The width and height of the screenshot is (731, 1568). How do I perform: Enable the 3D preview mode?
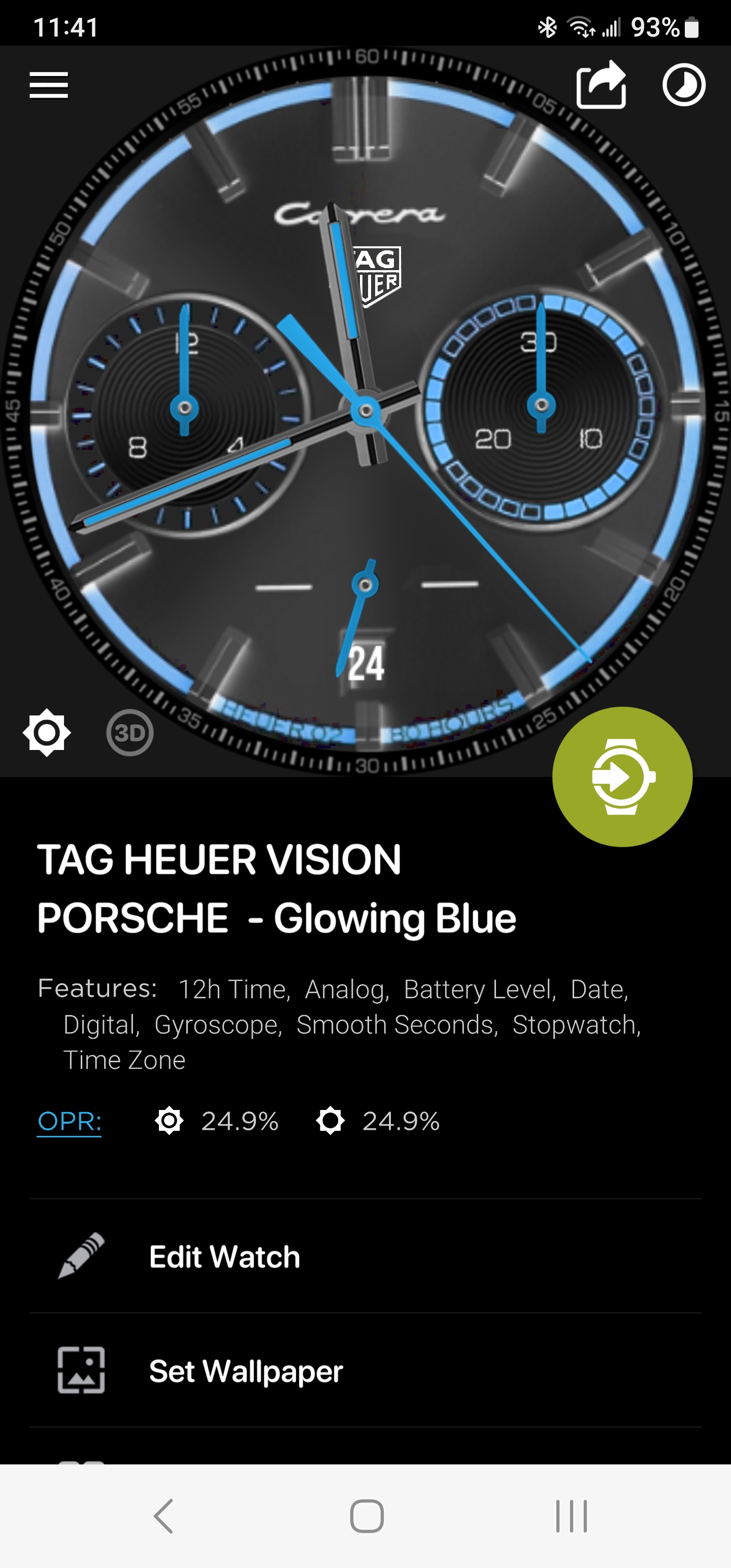click(129, 732)
